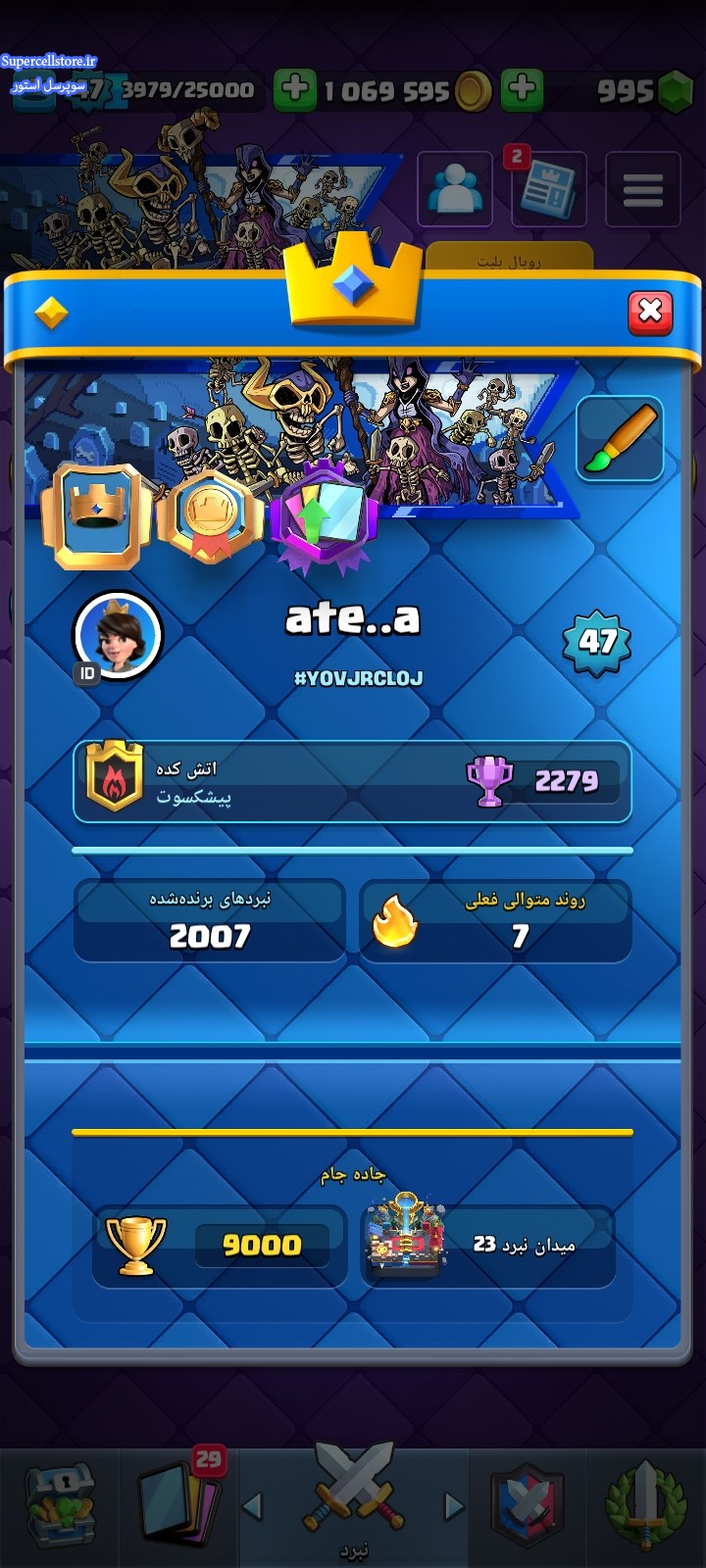The width and height of the screenshot is (706, 1568).
Task: Open the Arena 23 trophy road info
Action: tap(487, 1245)
